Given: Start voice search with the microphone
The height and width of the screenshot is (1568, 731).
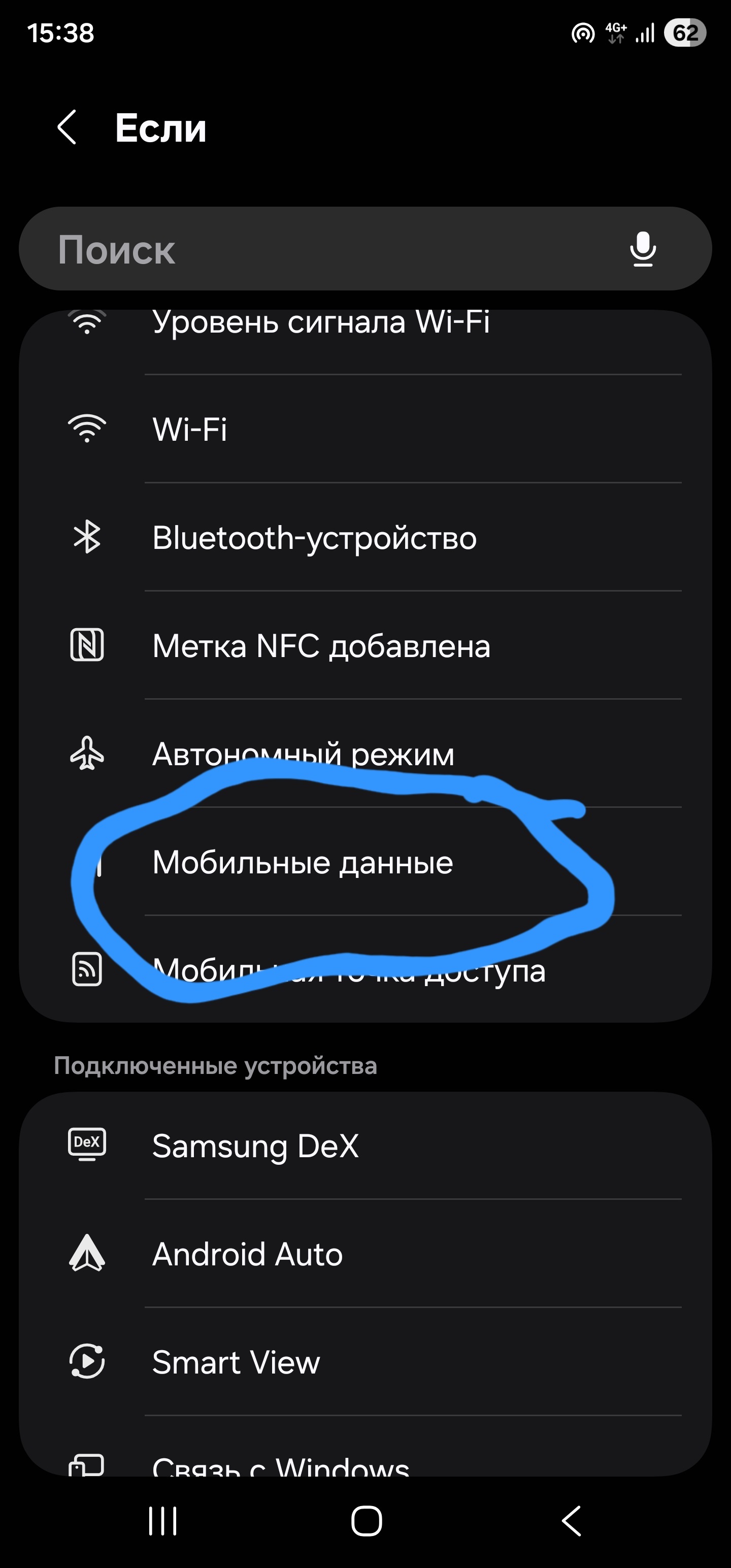Looking at the screenshot, I should pyautogui.click(x=642, y=249).
